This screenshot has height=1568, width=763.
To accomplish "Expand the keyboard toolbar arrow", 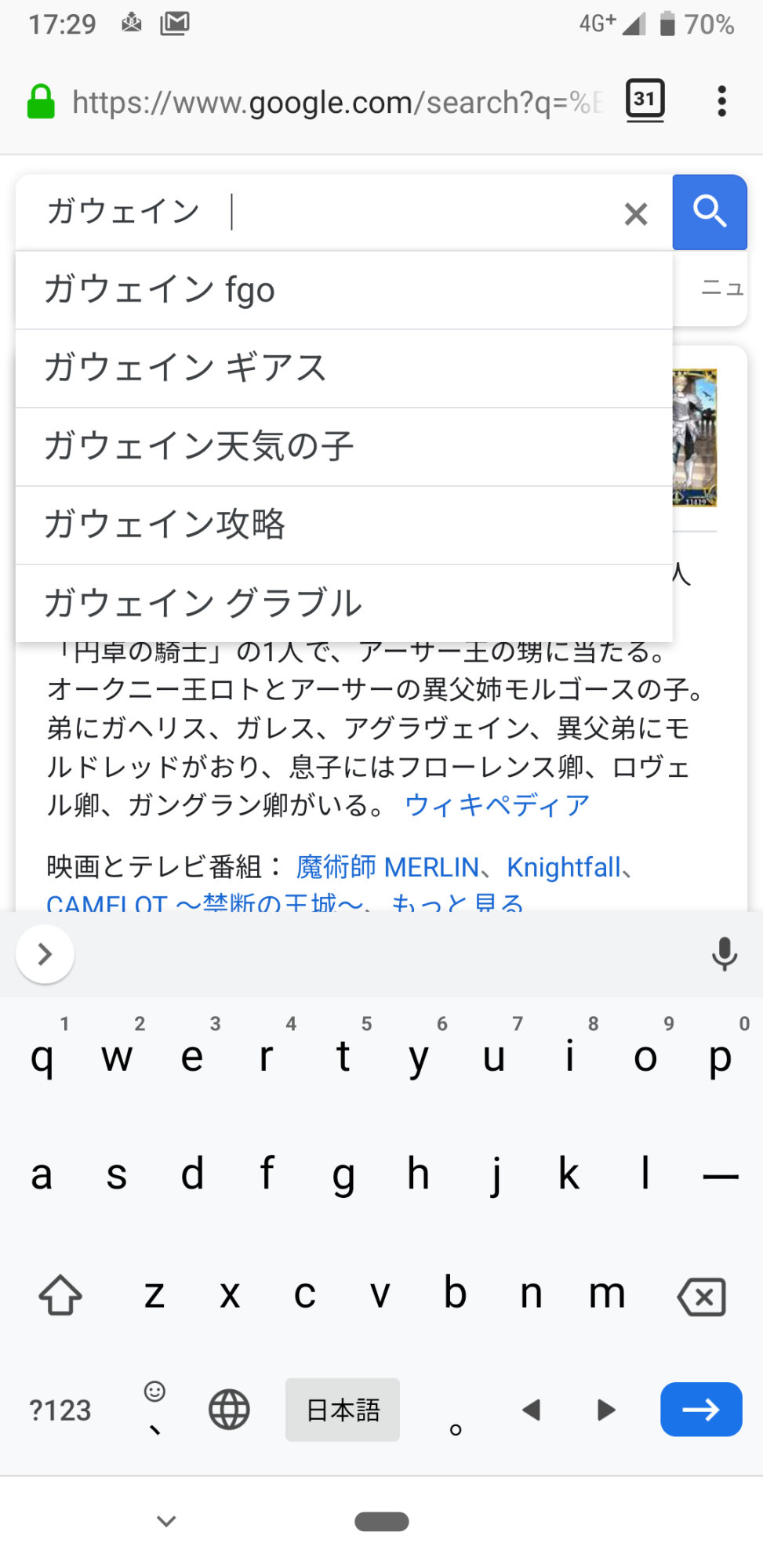I will 45,954.
